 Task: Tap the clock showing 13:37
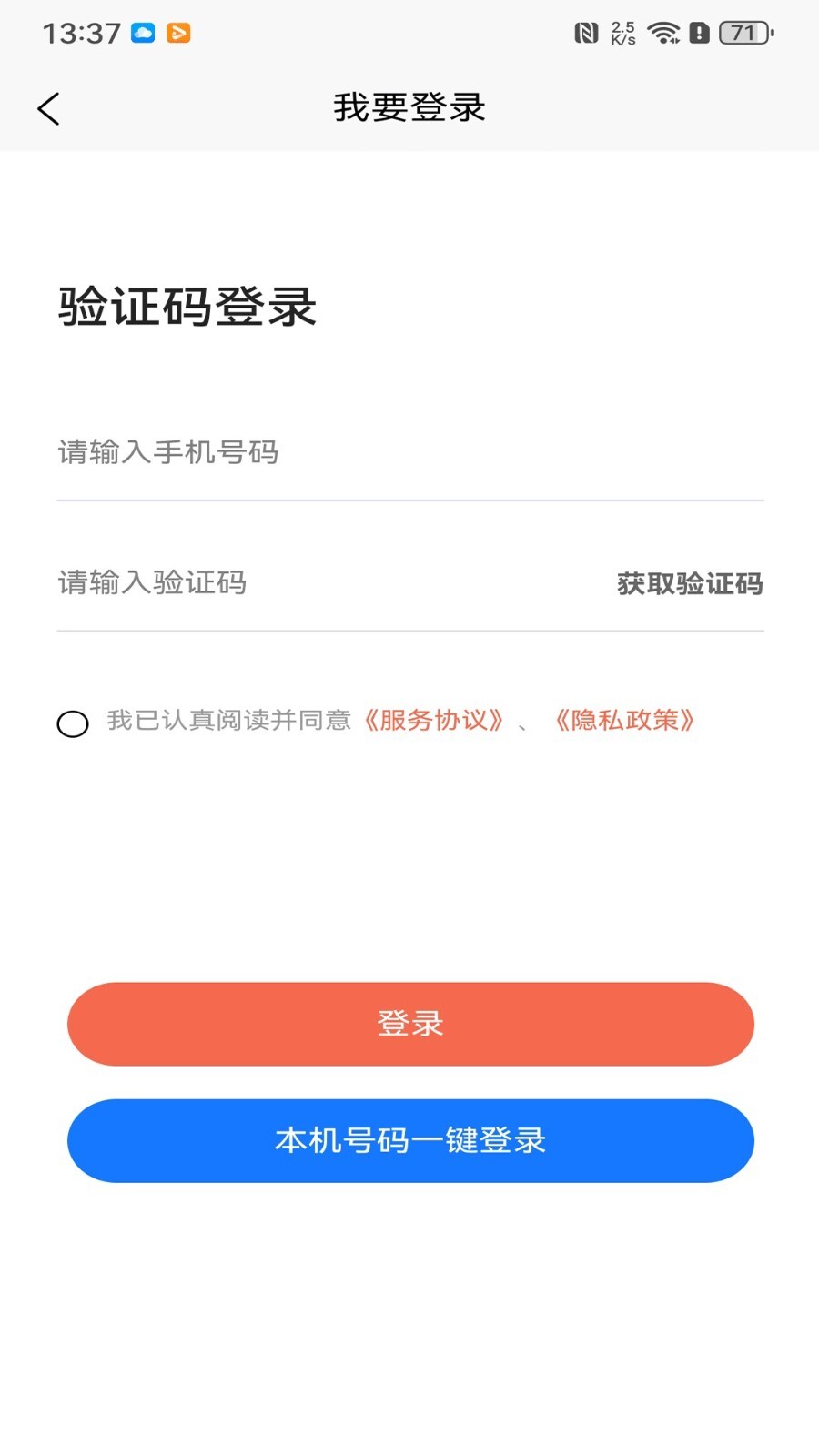(x=80, y=33)
